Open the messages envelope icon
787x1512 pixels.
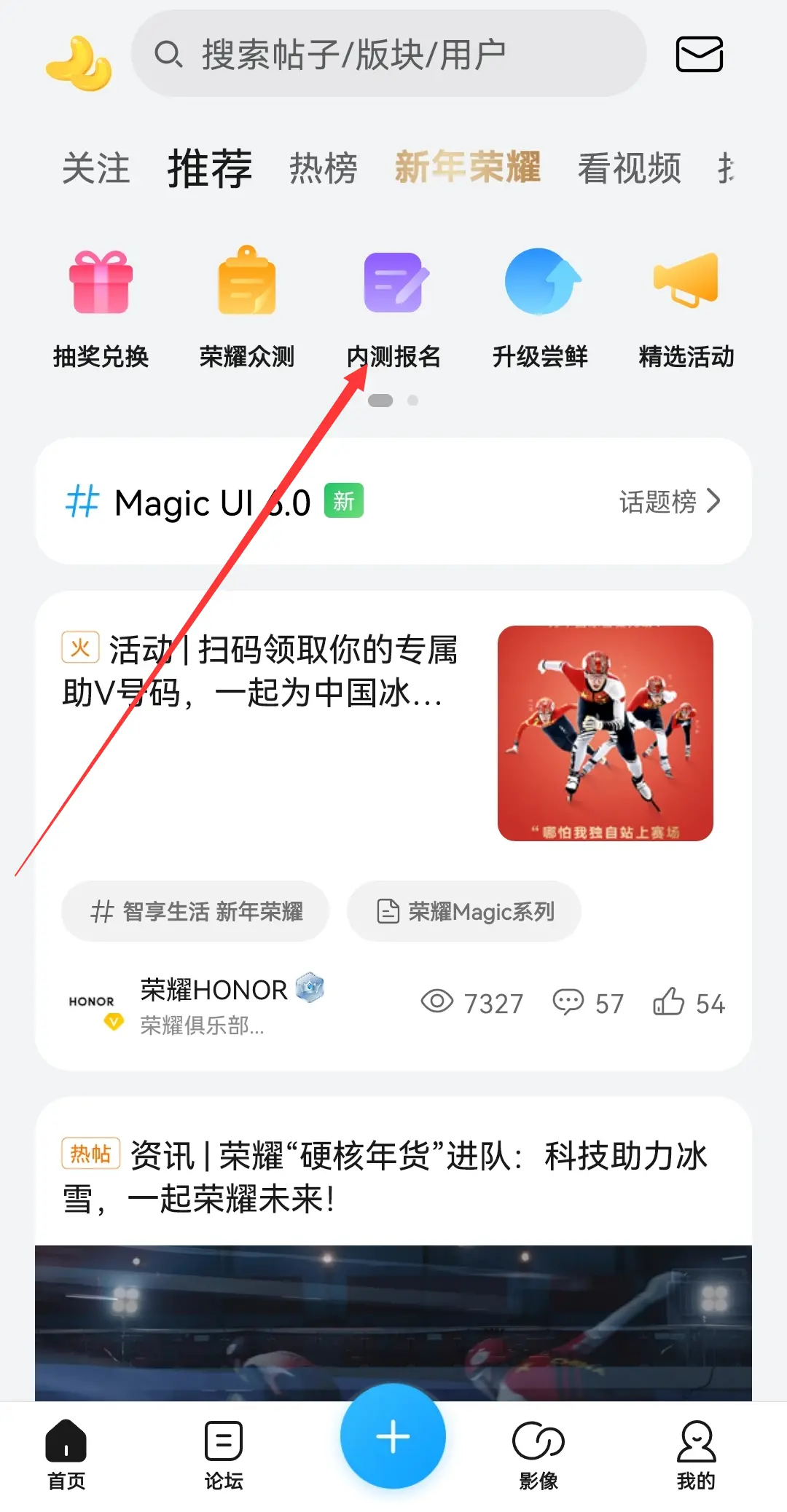point(699,55)
